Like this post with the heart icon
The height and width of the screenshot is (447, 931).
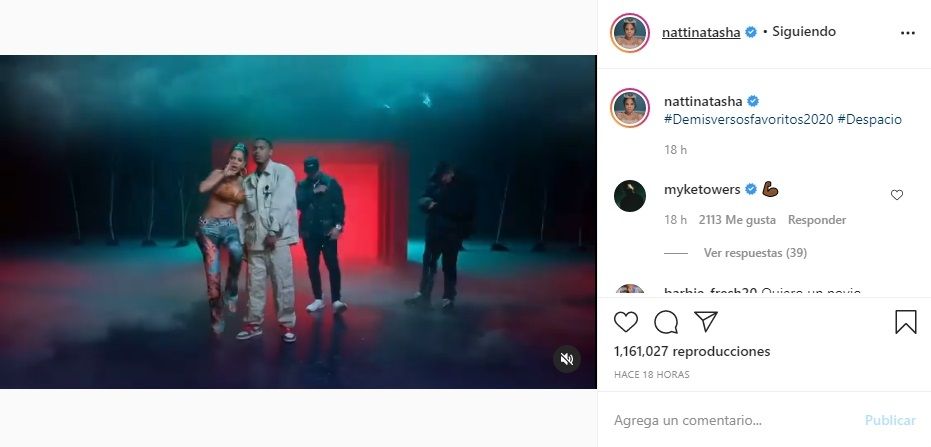[x=626, y=322]
